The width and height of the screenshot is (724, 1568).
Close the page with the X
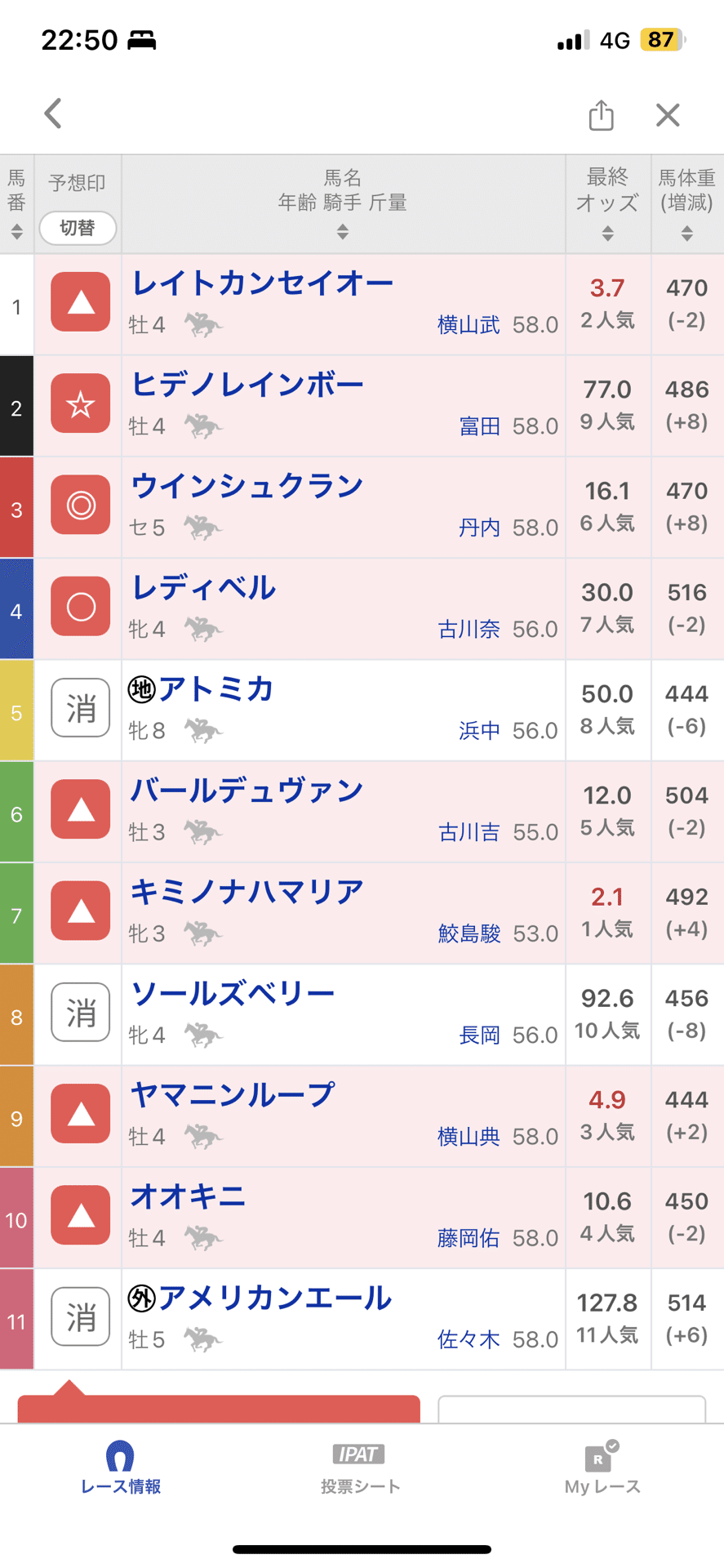point(668,115)
